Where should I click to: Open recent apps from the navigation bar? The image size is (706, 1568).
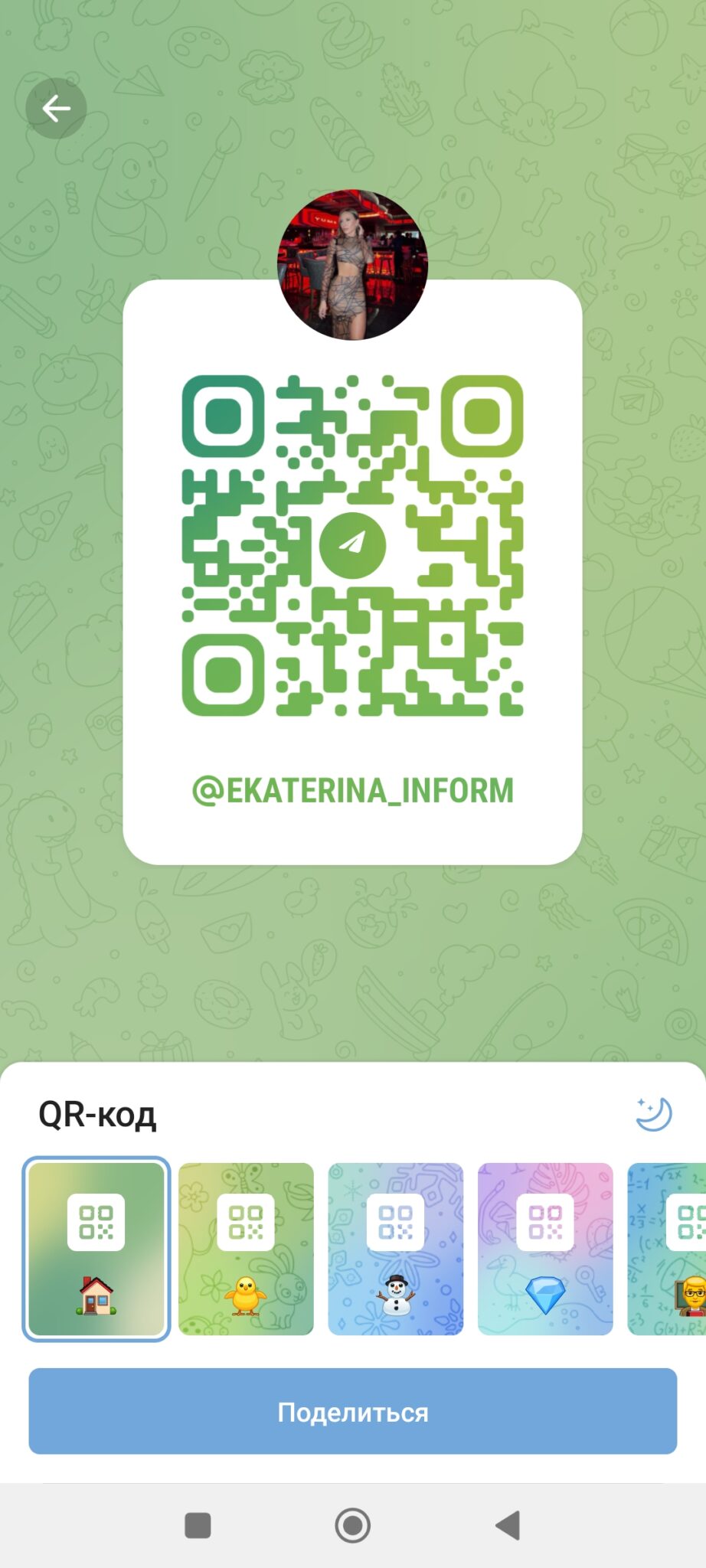pos(198,1525)
